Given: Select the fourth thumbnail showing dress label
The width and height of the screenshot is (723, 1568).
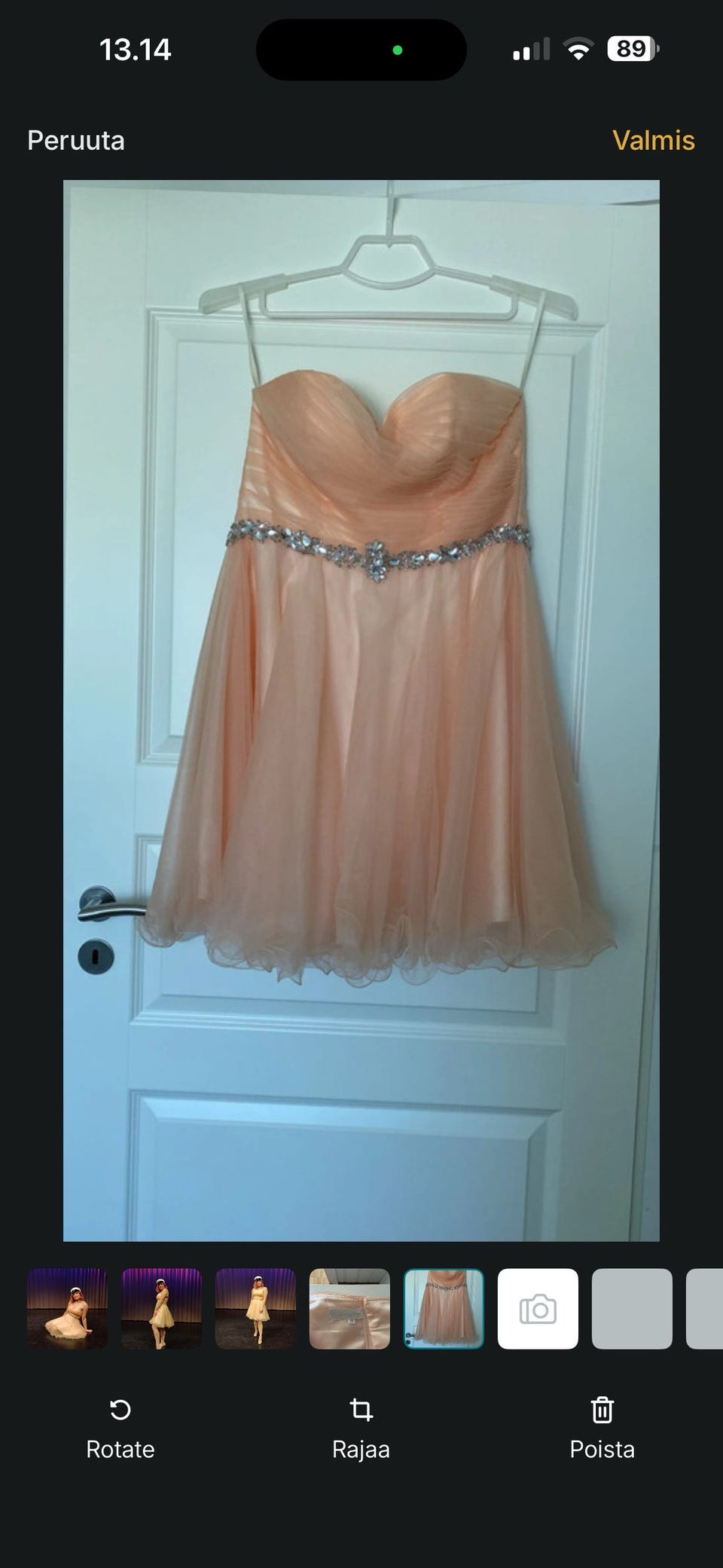Looking at the screenshot, I should coord(349,1309).
